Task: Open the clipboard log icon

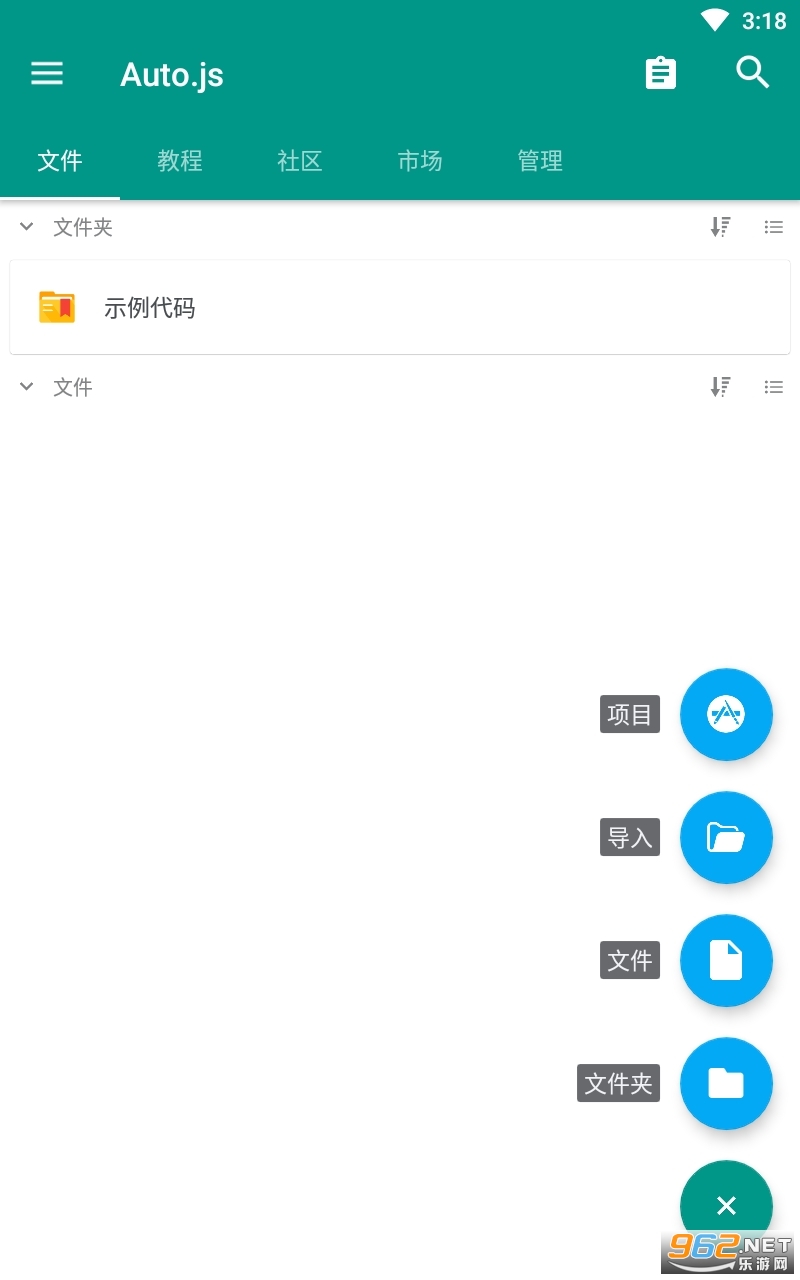Action: tap(661, 73)
